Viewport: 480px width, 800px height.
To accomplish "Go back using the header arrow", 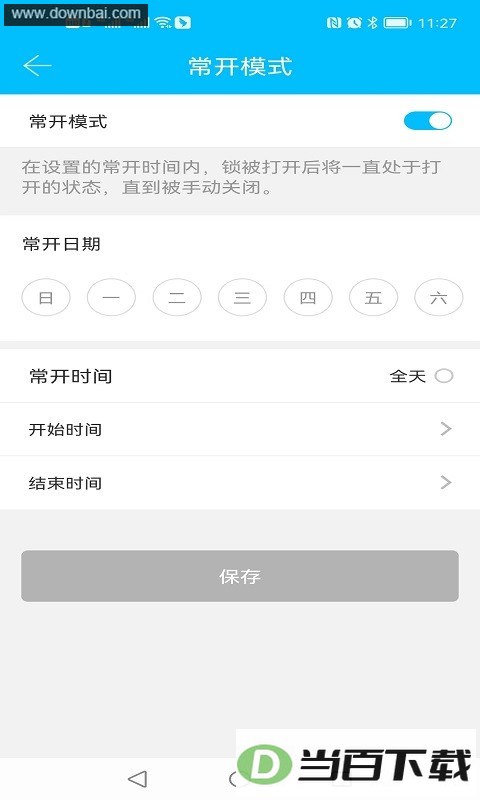I will tap(37, 66).
